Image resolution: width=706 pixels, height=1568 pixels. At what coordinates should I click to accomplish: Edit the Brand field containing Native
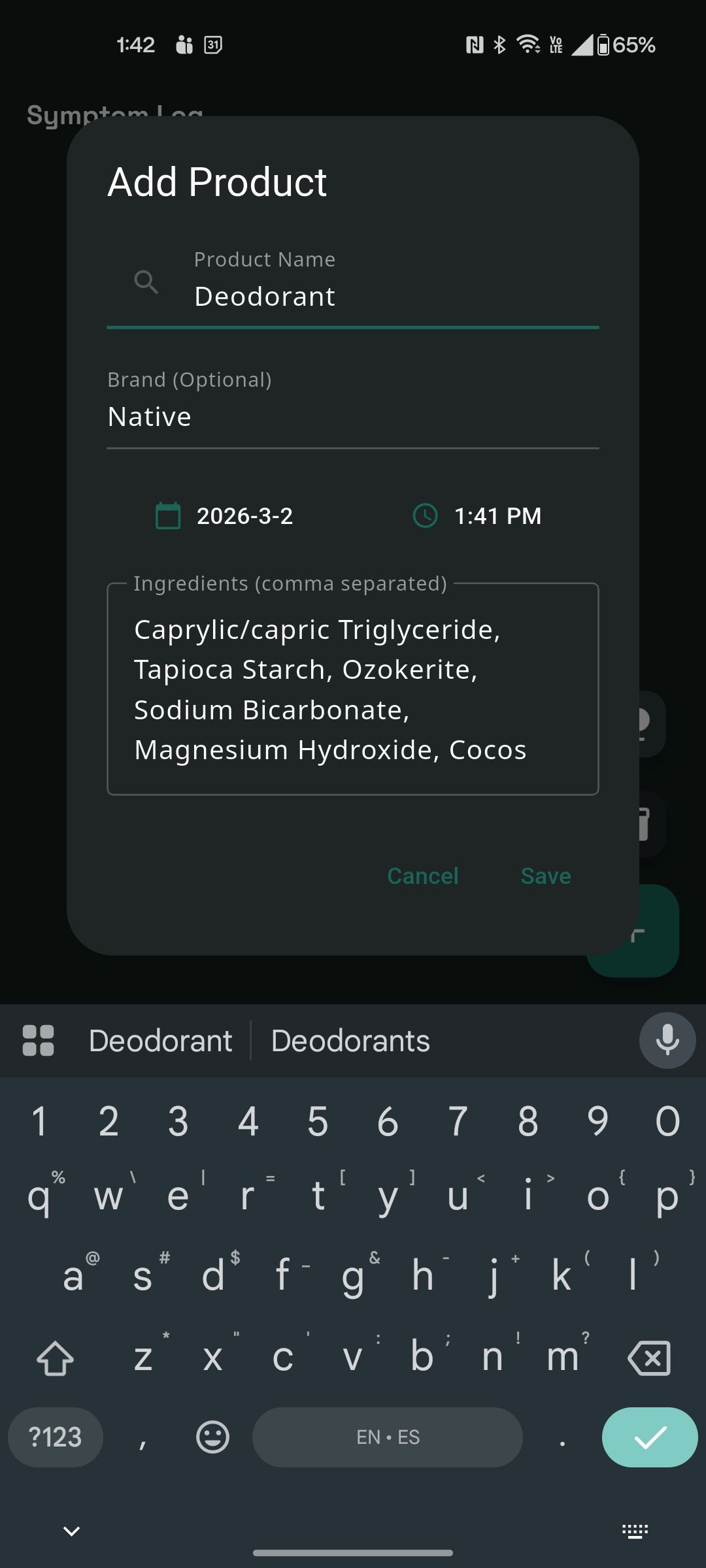[352, 417]
